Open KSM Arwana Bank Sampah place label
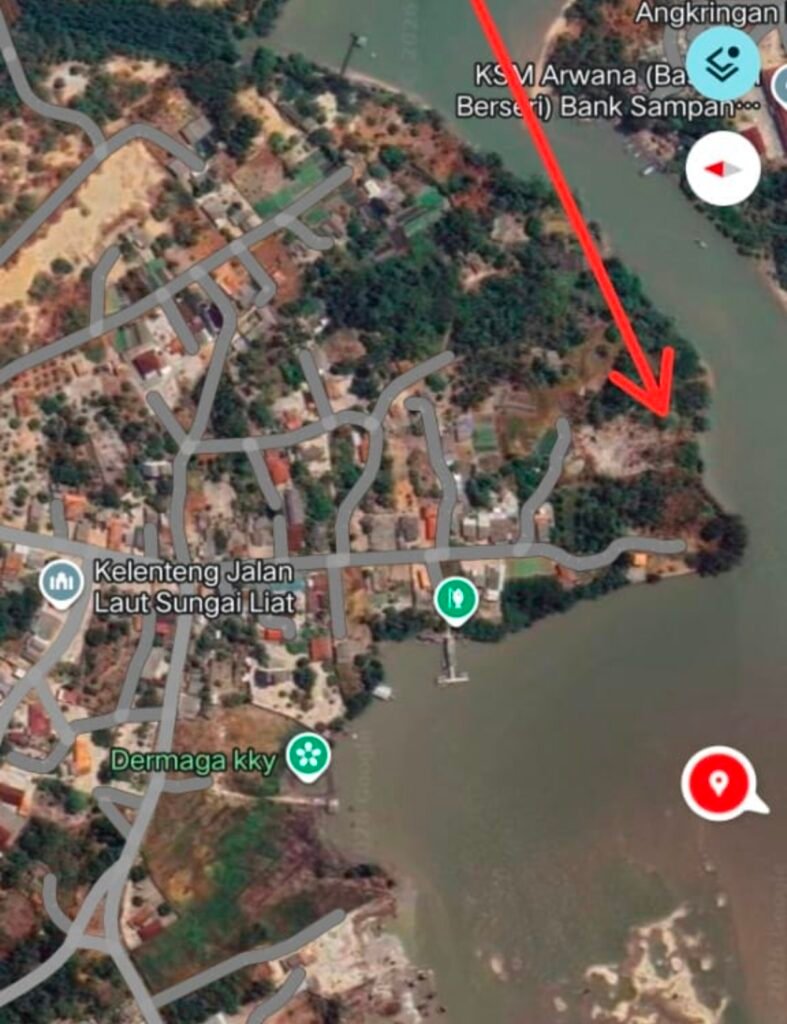Image resolution: width=787 pixels, height=1024 pixels. (609, 91)
